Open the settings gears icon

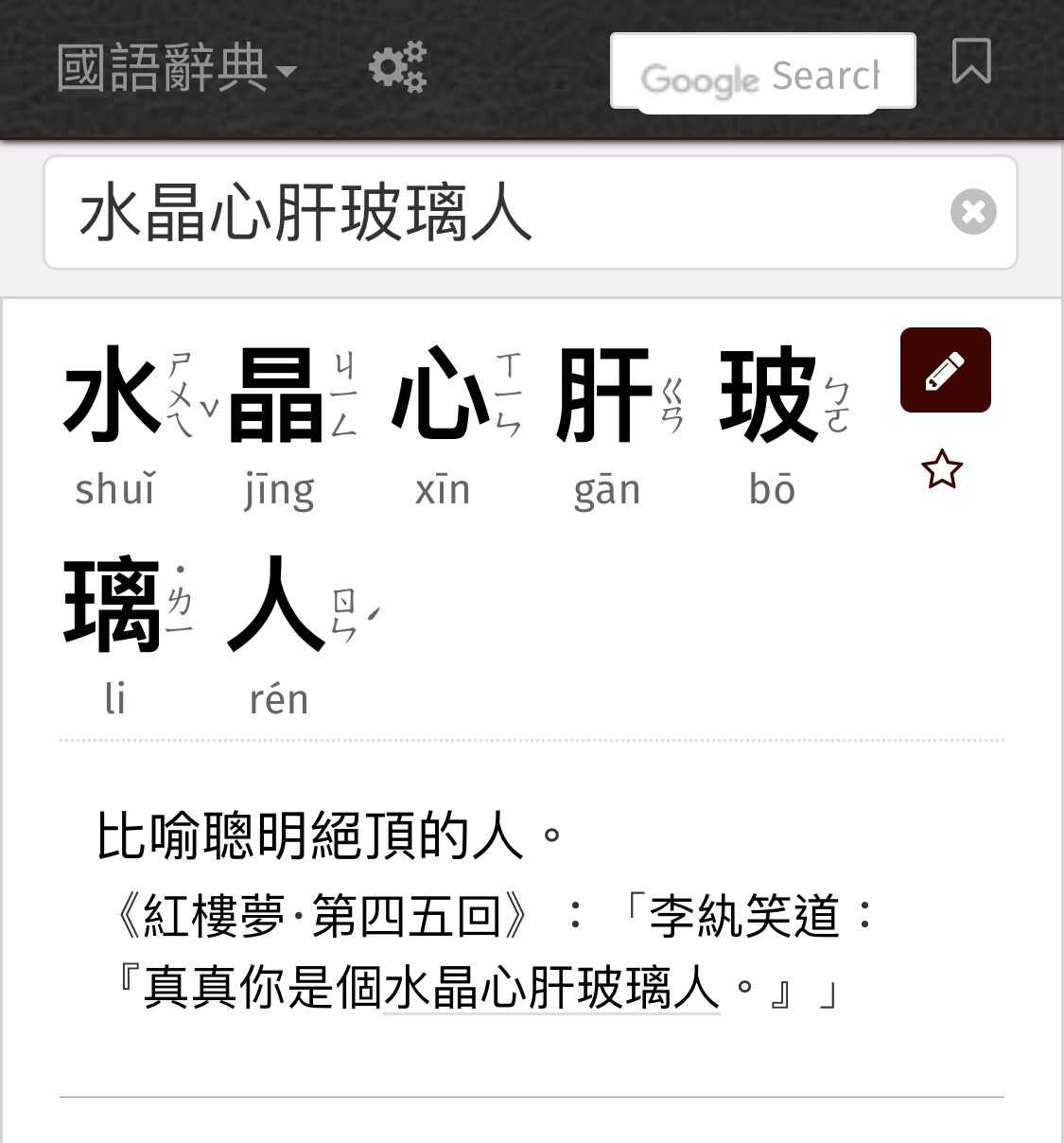[397, 68]
